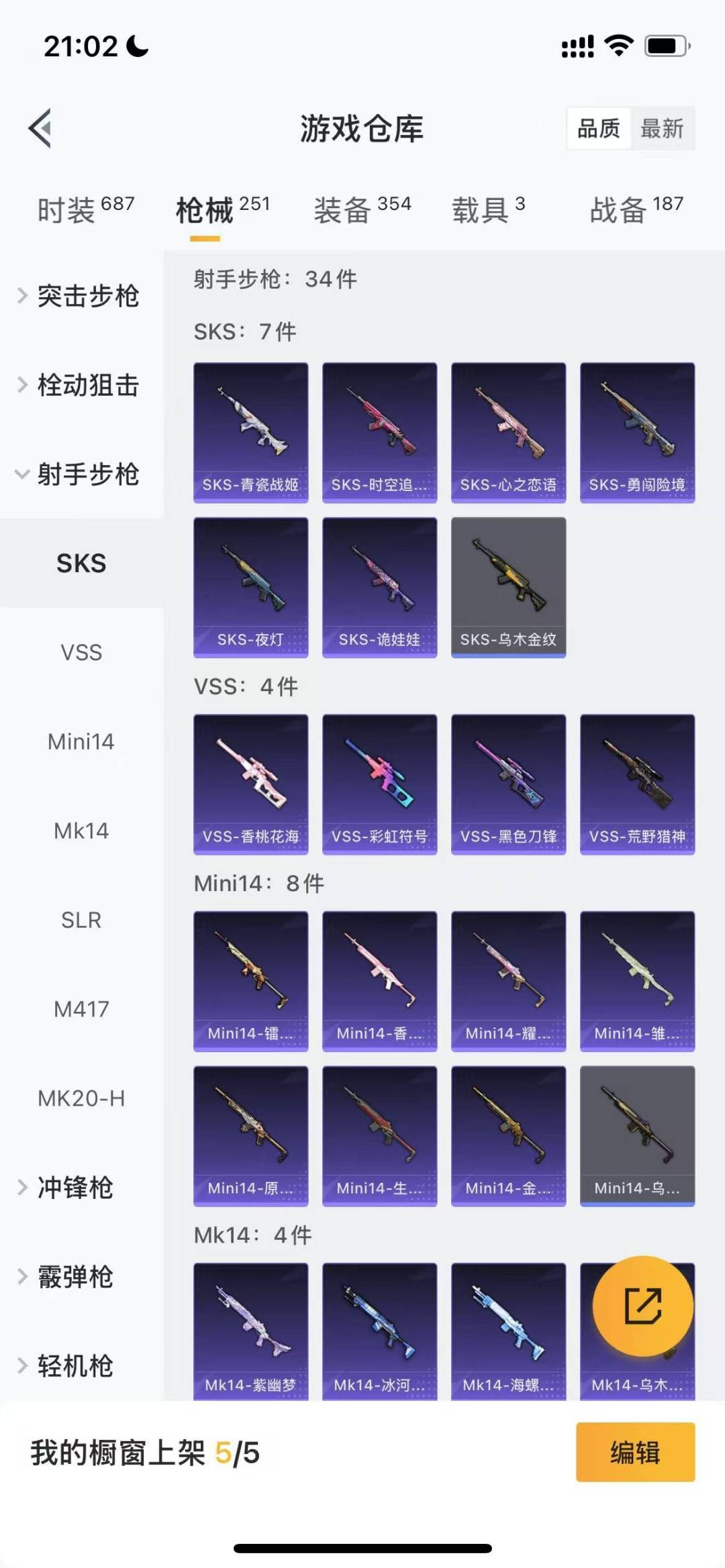Sort the warehouse by 最新
This screenshot has height=1568, width=725.
click(662, 128)
